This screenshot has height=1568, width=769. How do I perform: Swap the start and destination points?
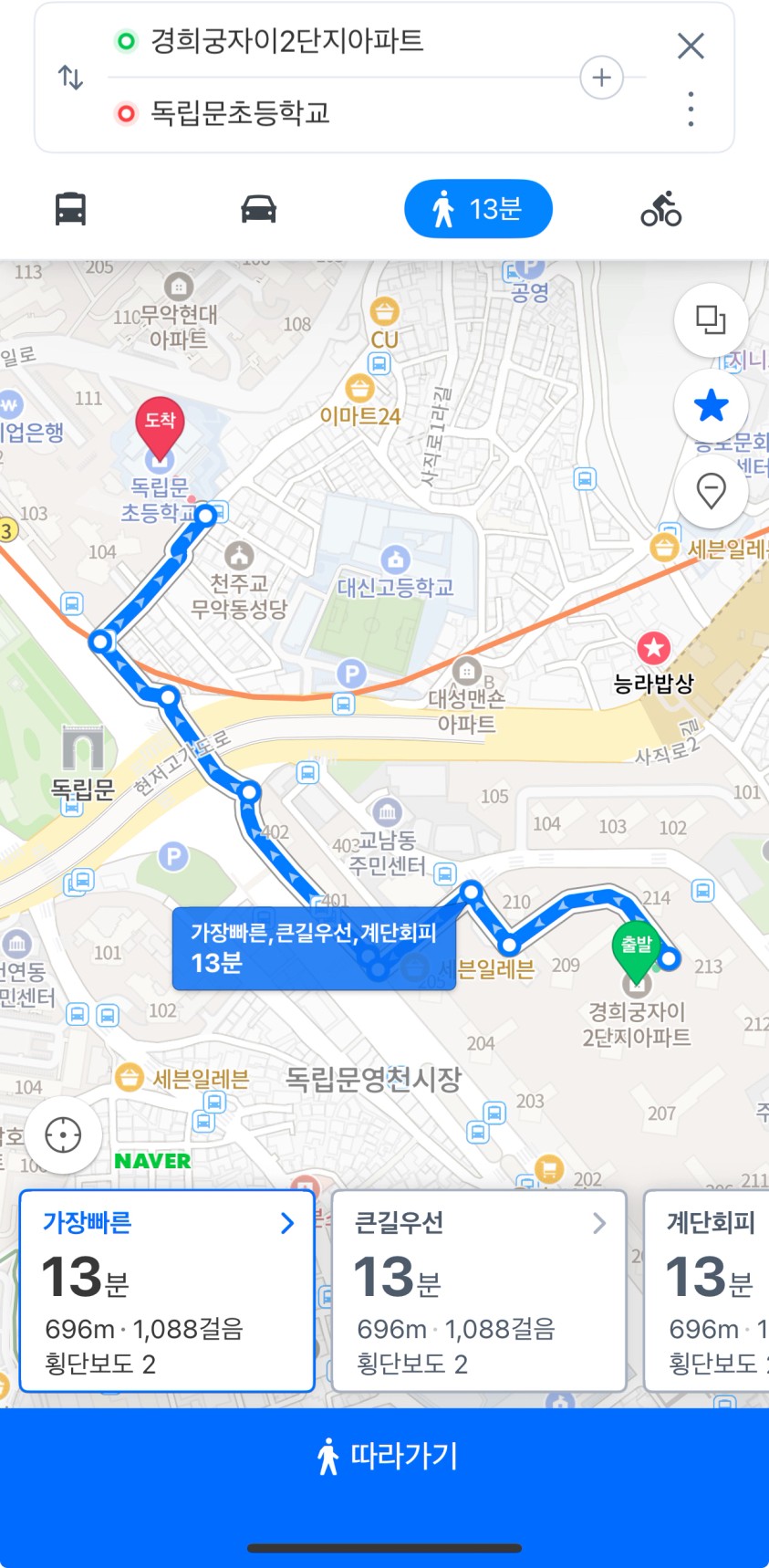(70, 78)
